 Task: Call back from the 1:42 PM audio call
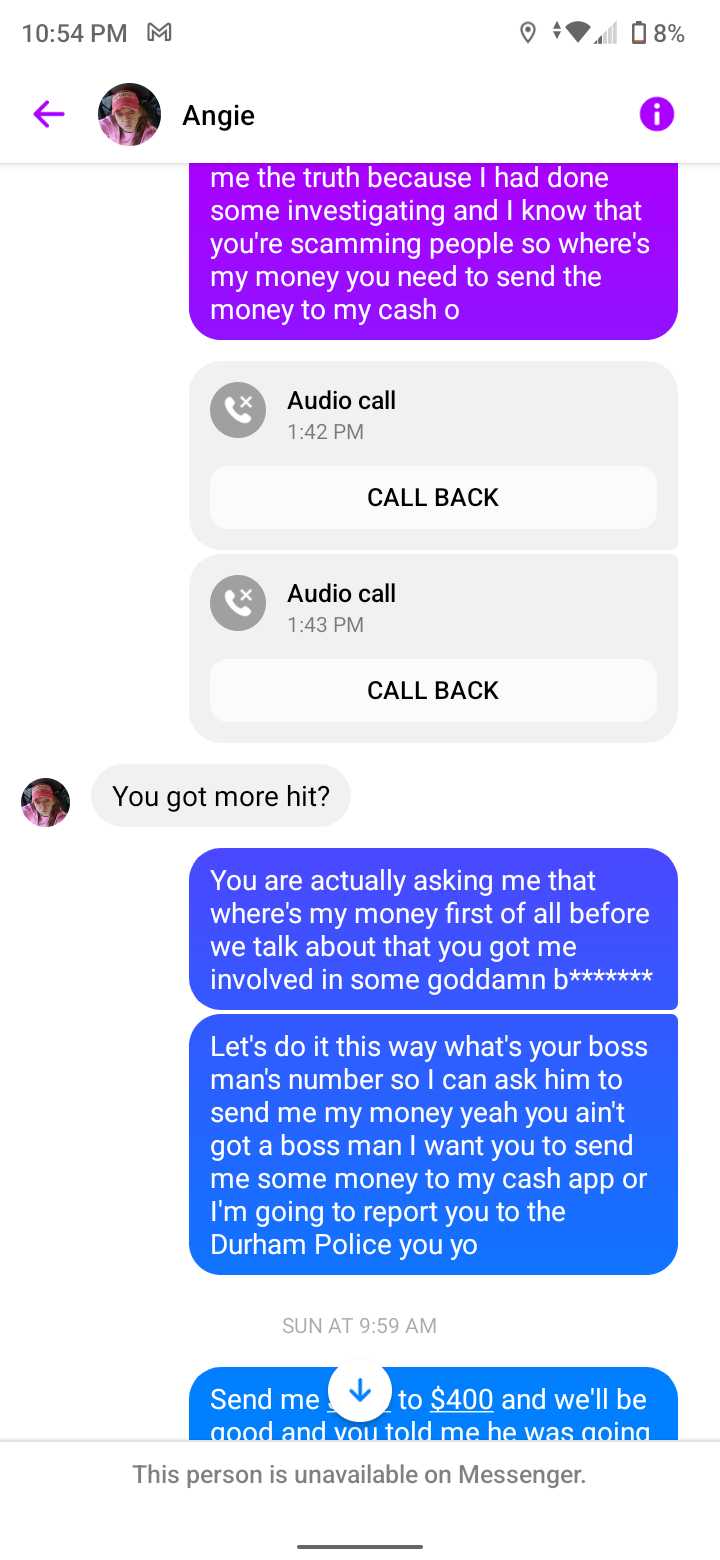433,497
